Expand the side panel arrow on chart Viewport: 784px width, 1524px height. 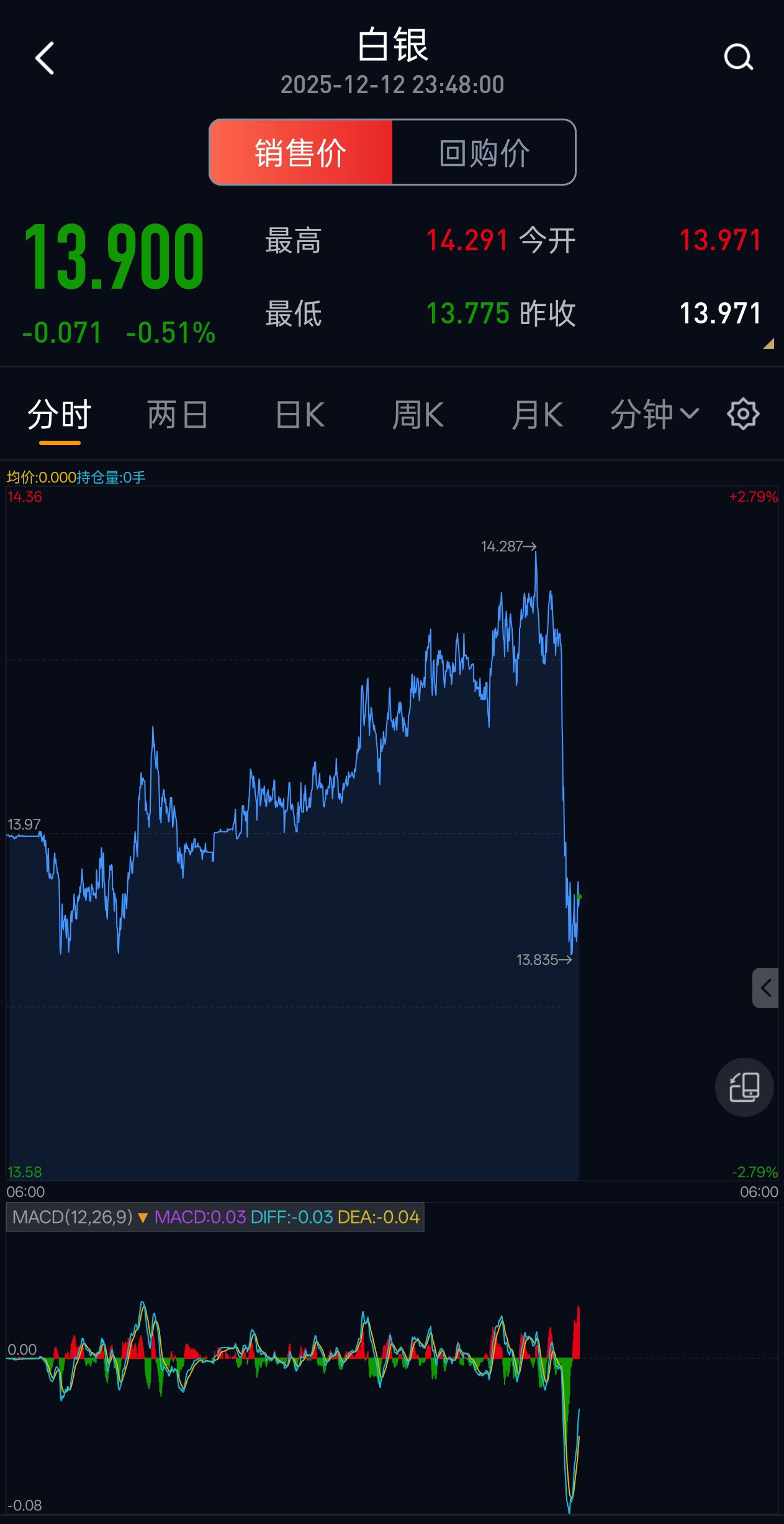(766, 988)
